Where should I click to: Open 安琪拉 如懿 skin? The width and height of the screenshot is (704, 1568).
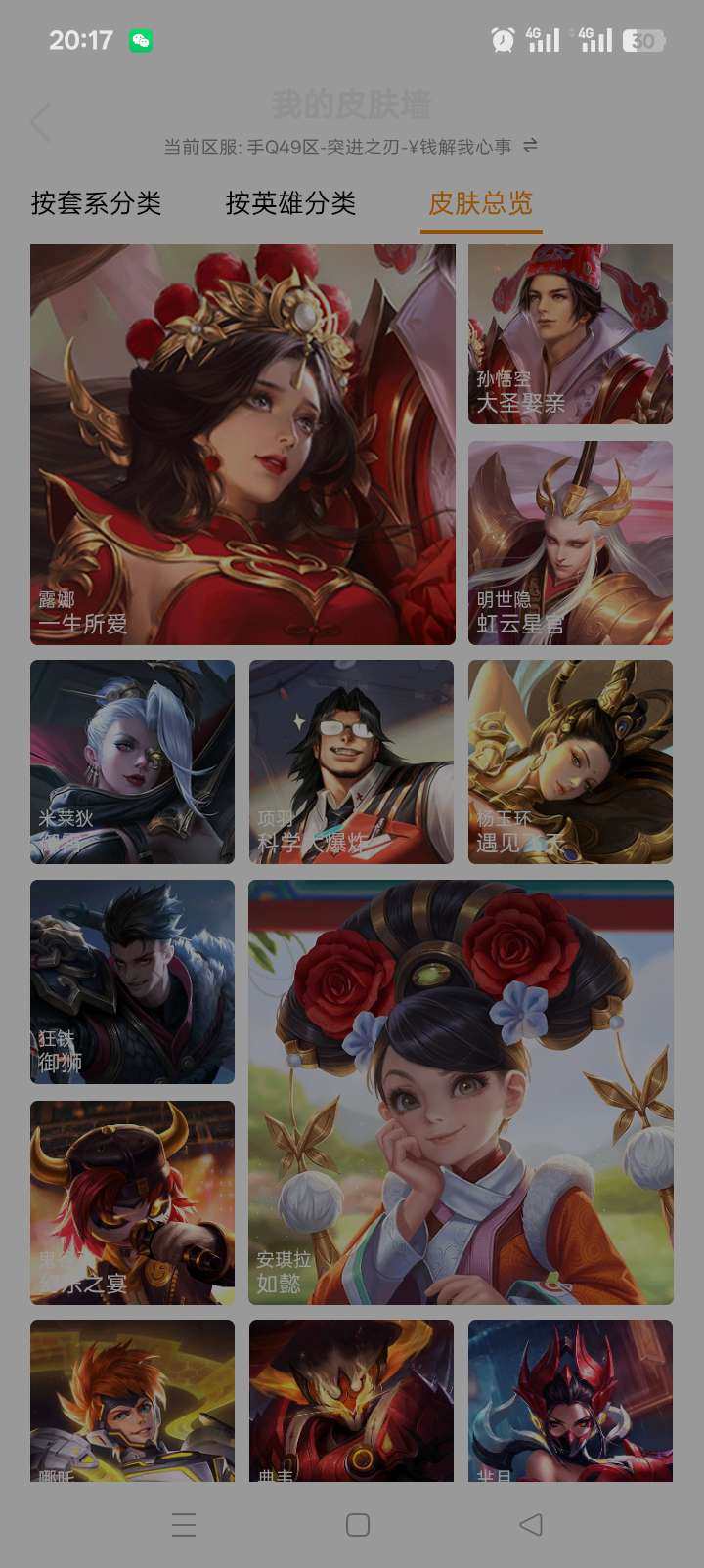pyautogui.click(x=461, y=1092)
